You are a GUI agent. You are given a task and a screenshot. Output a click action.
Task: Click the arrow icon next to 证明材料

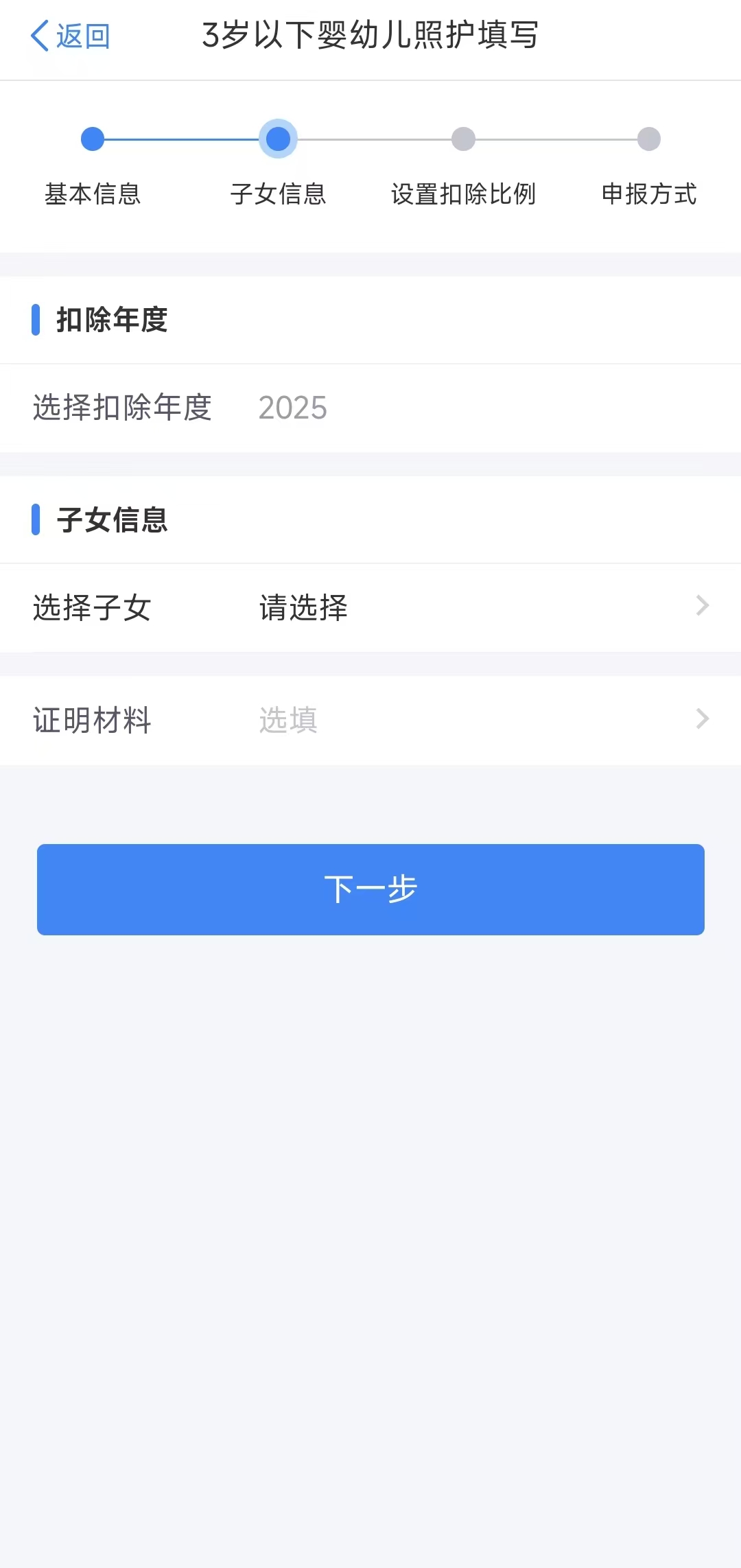[701, 719]
